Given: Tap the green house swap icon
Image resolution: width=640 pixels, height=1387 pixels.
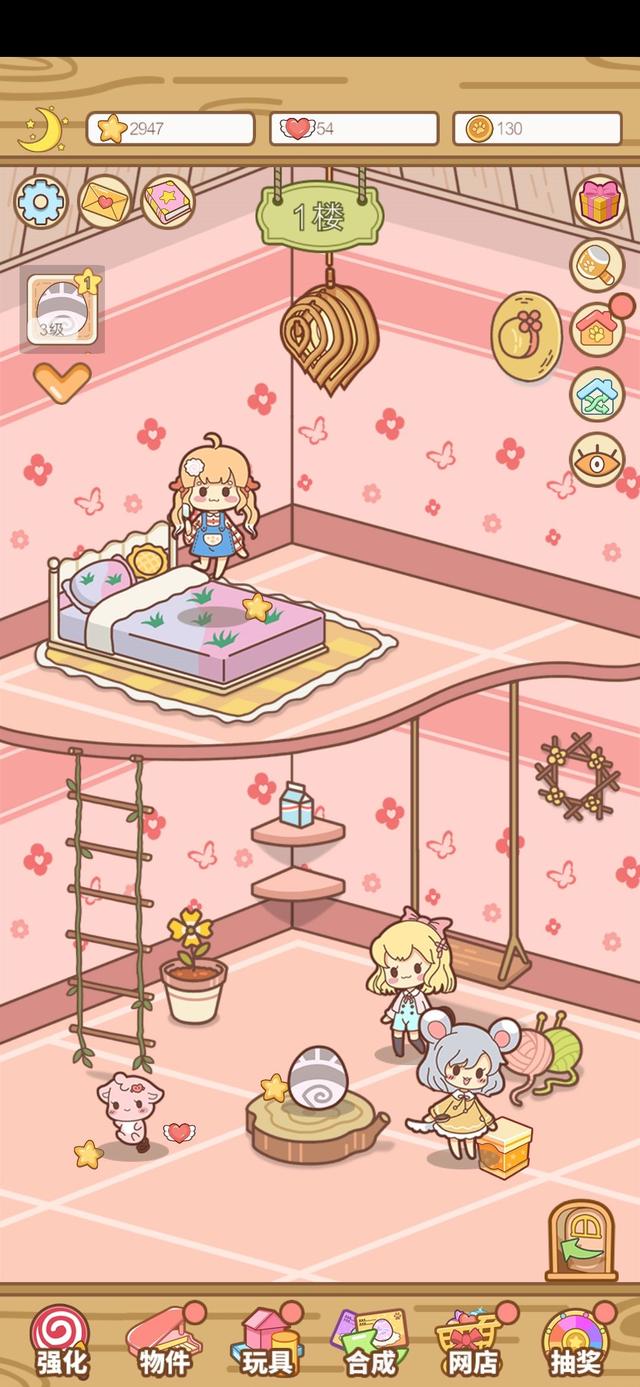Looking at the screenshot, I should pyautogui.click(x=597, y=394).
